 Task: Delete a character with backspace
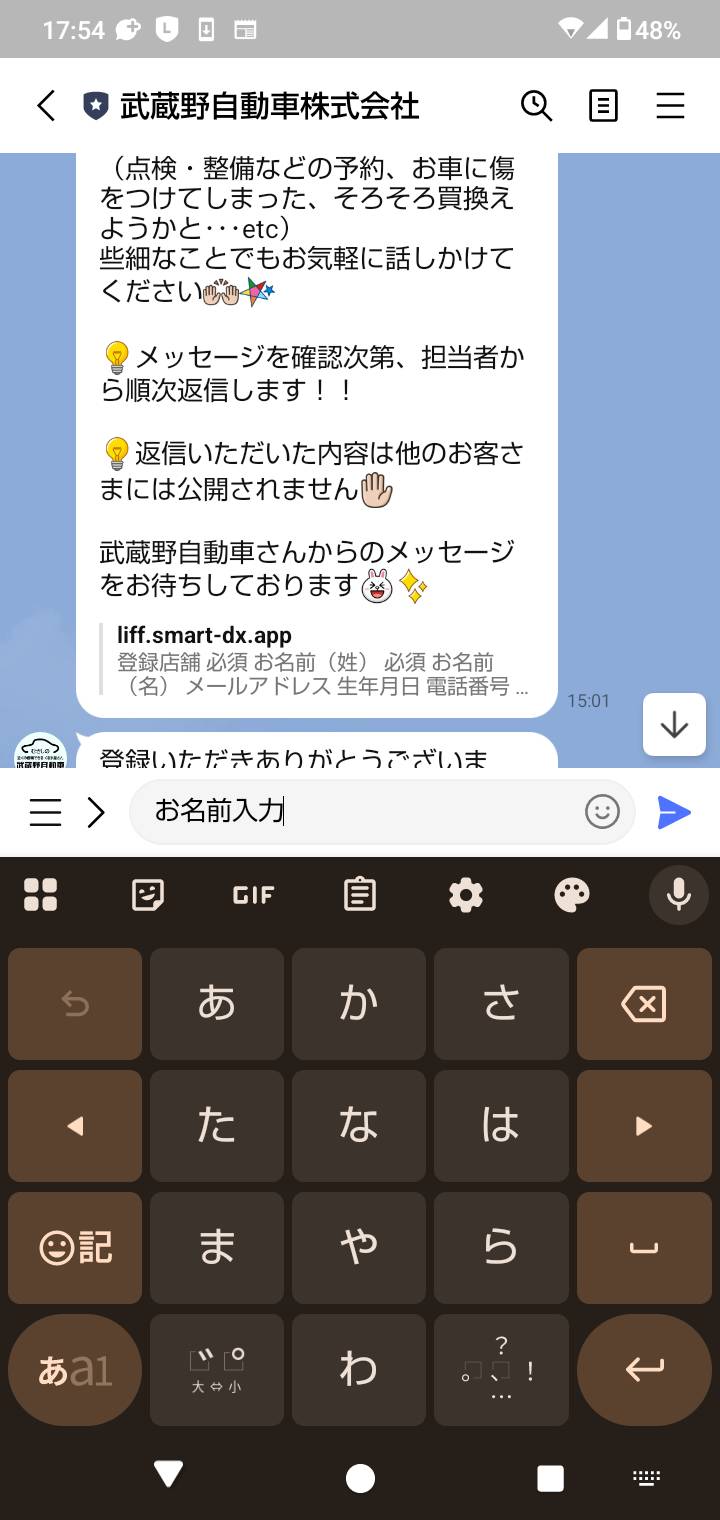644,1004
